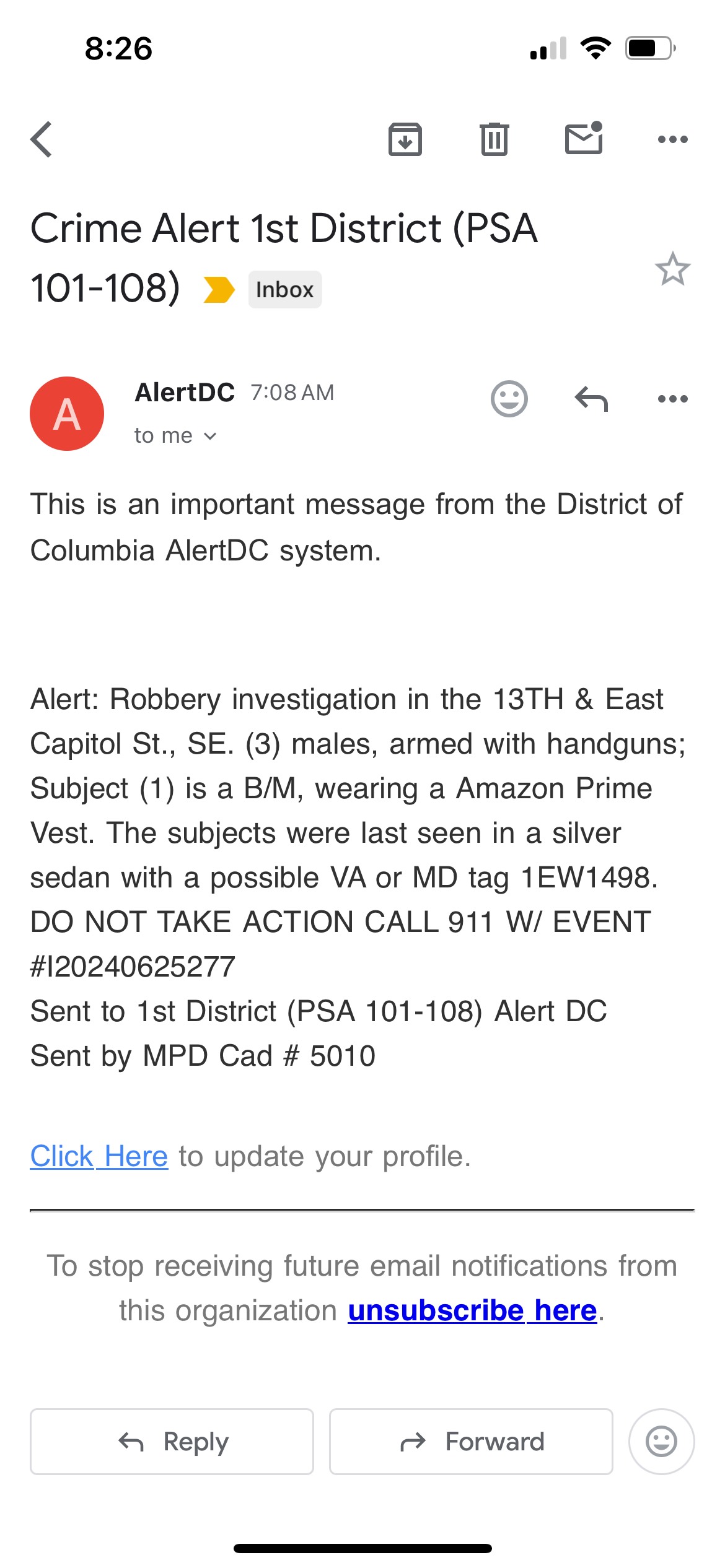Add emoji reaction next to AlertDC sender
The width and height of the screenshot is (725, 1568).
(509, 399)
